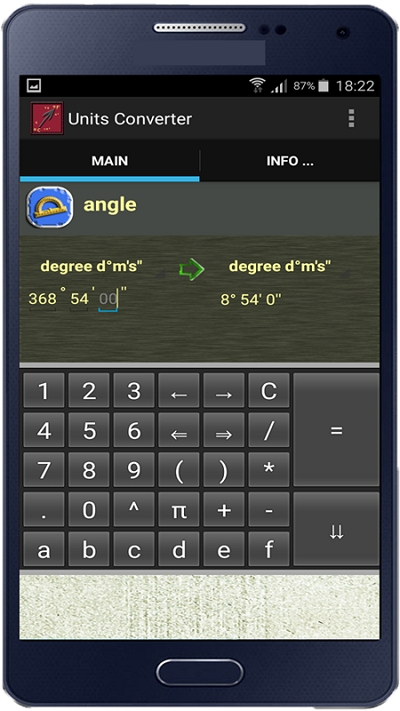Tap the equals key
Screen dimensions: 400x711
coord(336,429)
